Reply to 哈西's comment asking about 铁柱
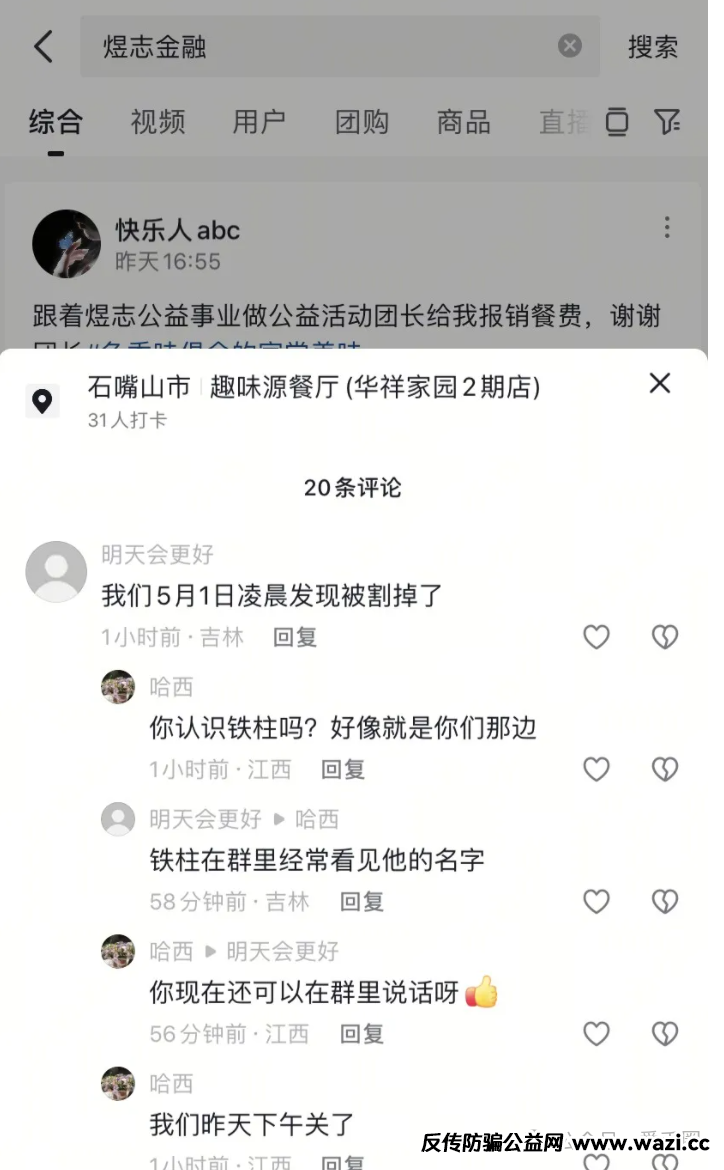 (343, 769)
